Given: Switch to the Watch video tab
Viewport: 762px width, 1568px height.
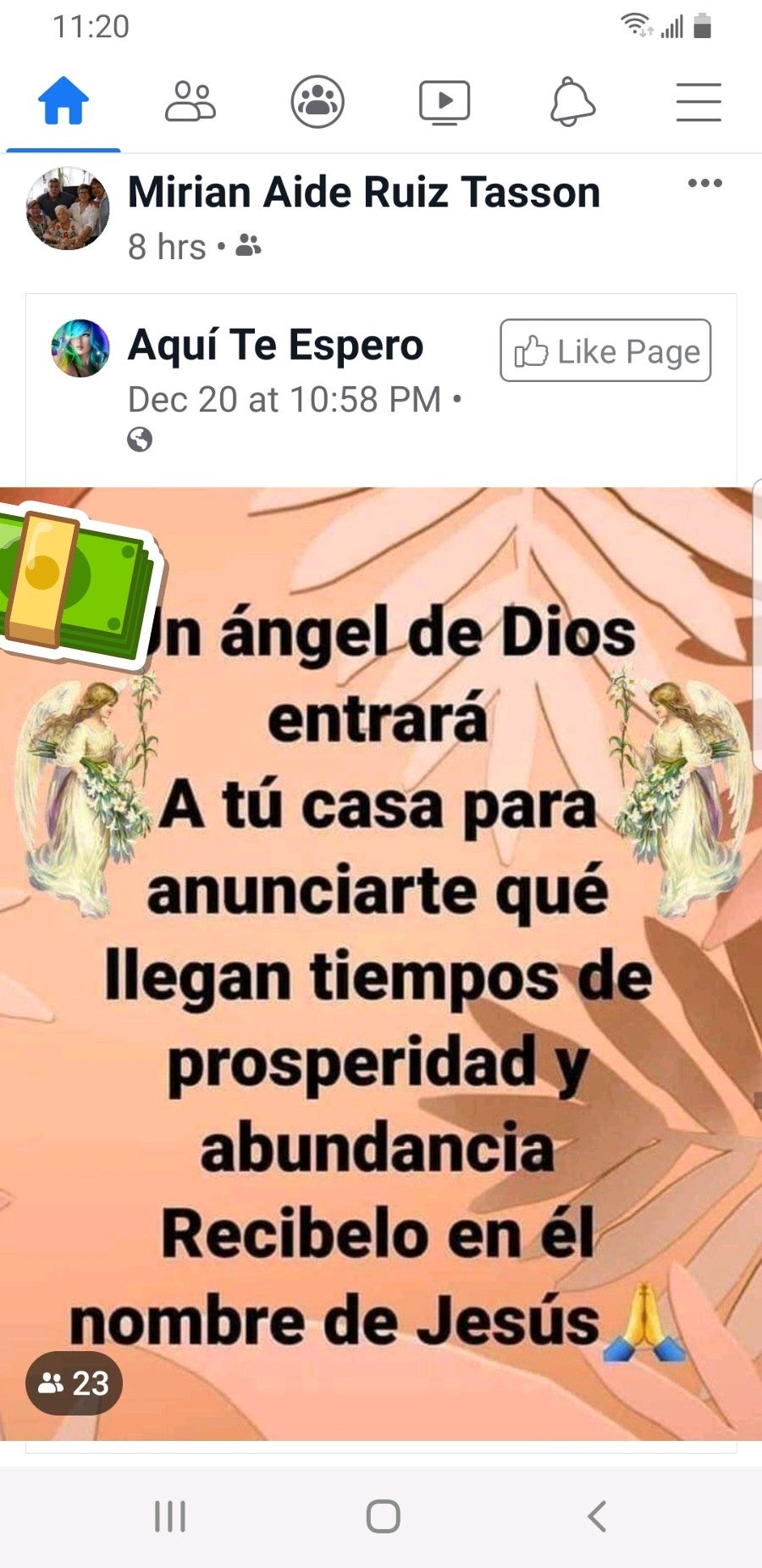Looking at the screenshot, I should [x=444, y=103].
